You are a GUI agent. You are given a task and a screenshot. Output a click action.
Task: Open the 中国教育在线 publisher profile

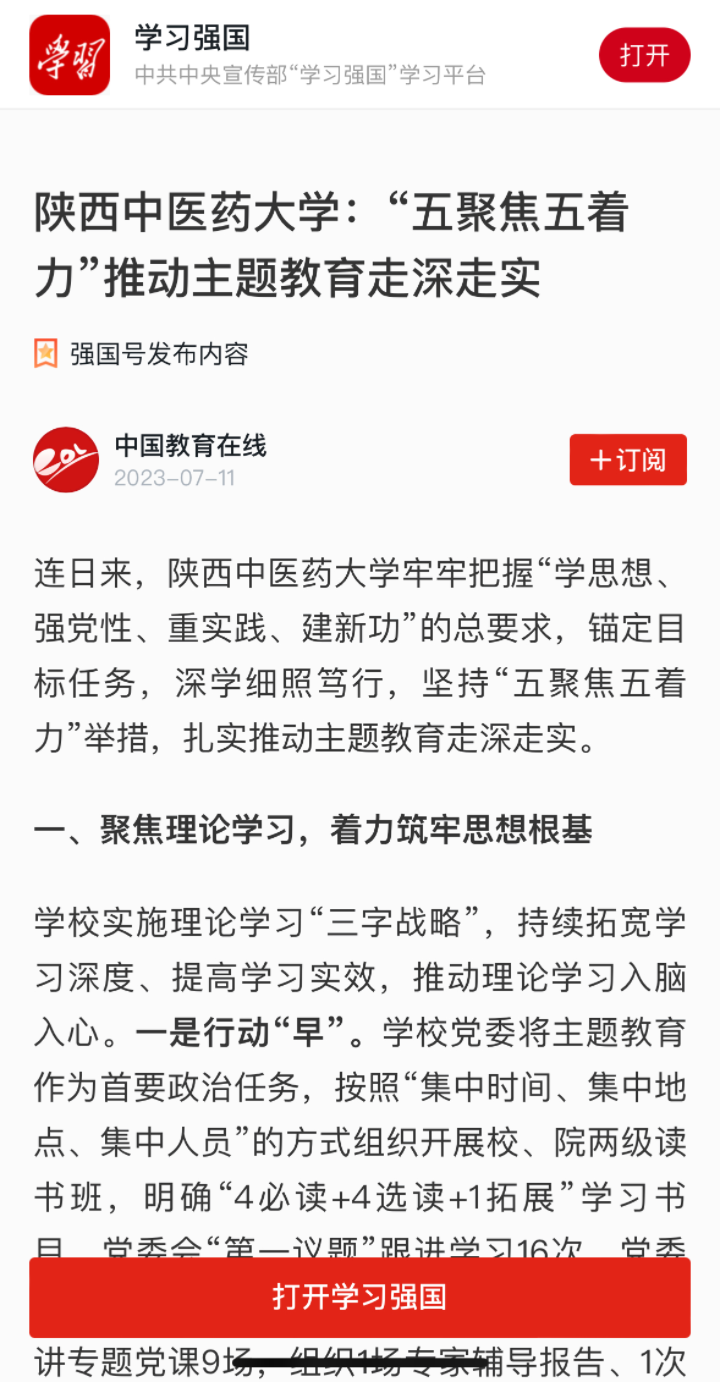[190, 445]
